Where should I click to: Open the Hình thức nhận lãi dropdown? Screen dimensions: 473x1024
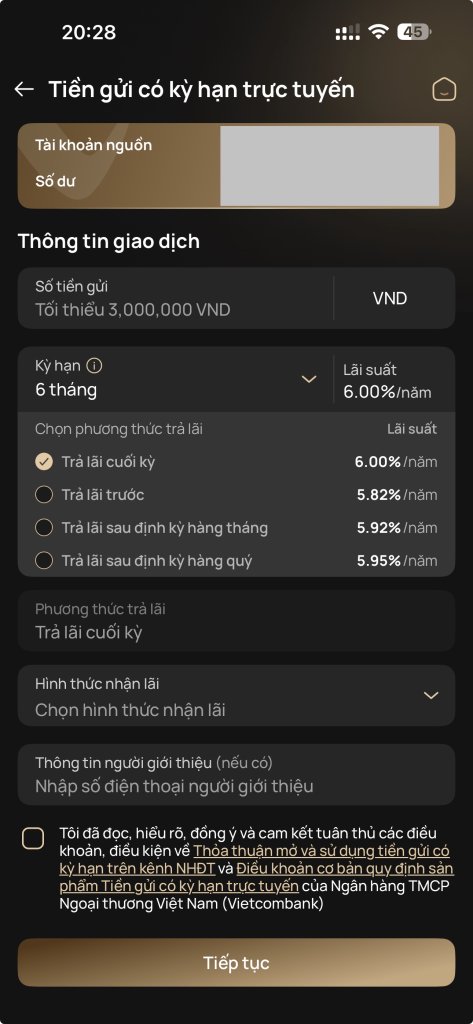[236, 696]
